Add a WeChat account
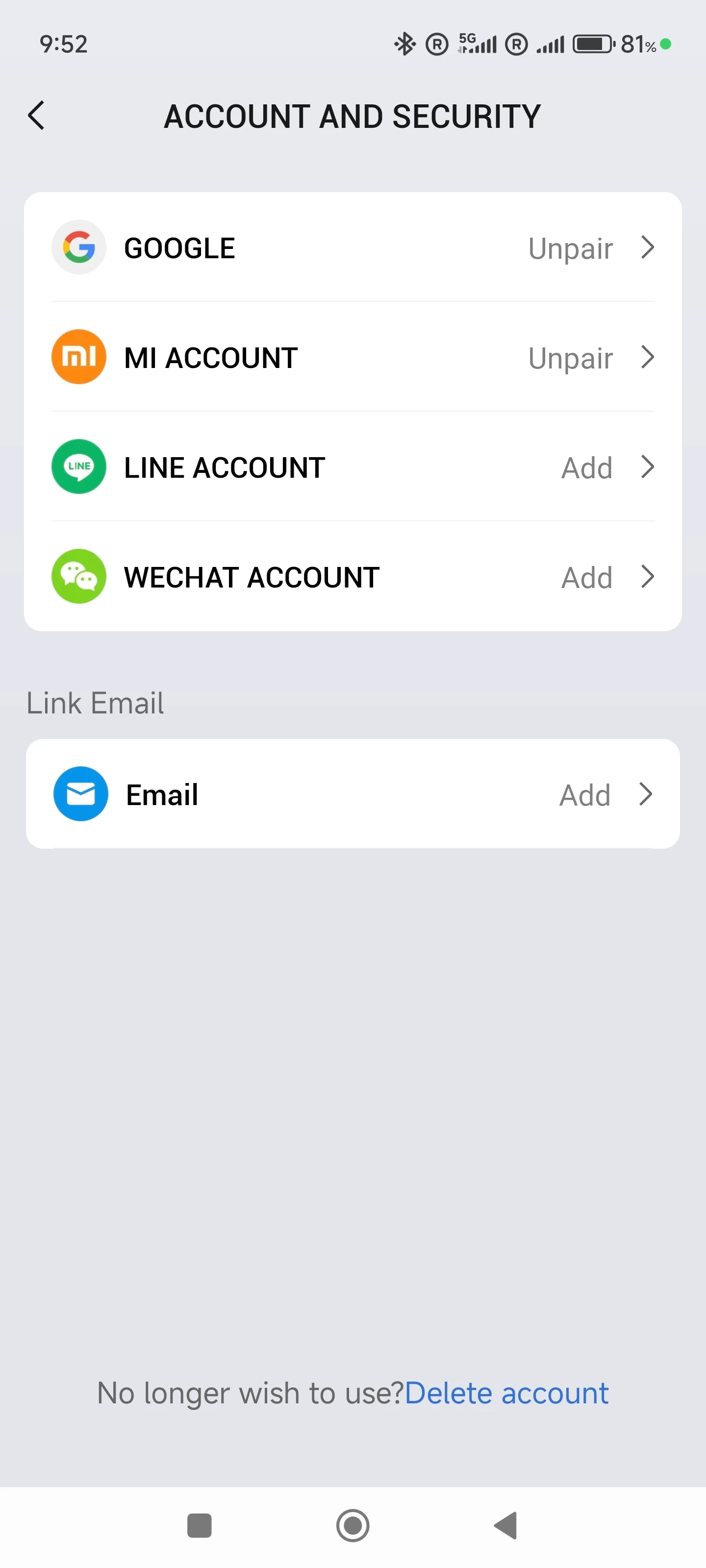706x1568 pixels. 352,576
